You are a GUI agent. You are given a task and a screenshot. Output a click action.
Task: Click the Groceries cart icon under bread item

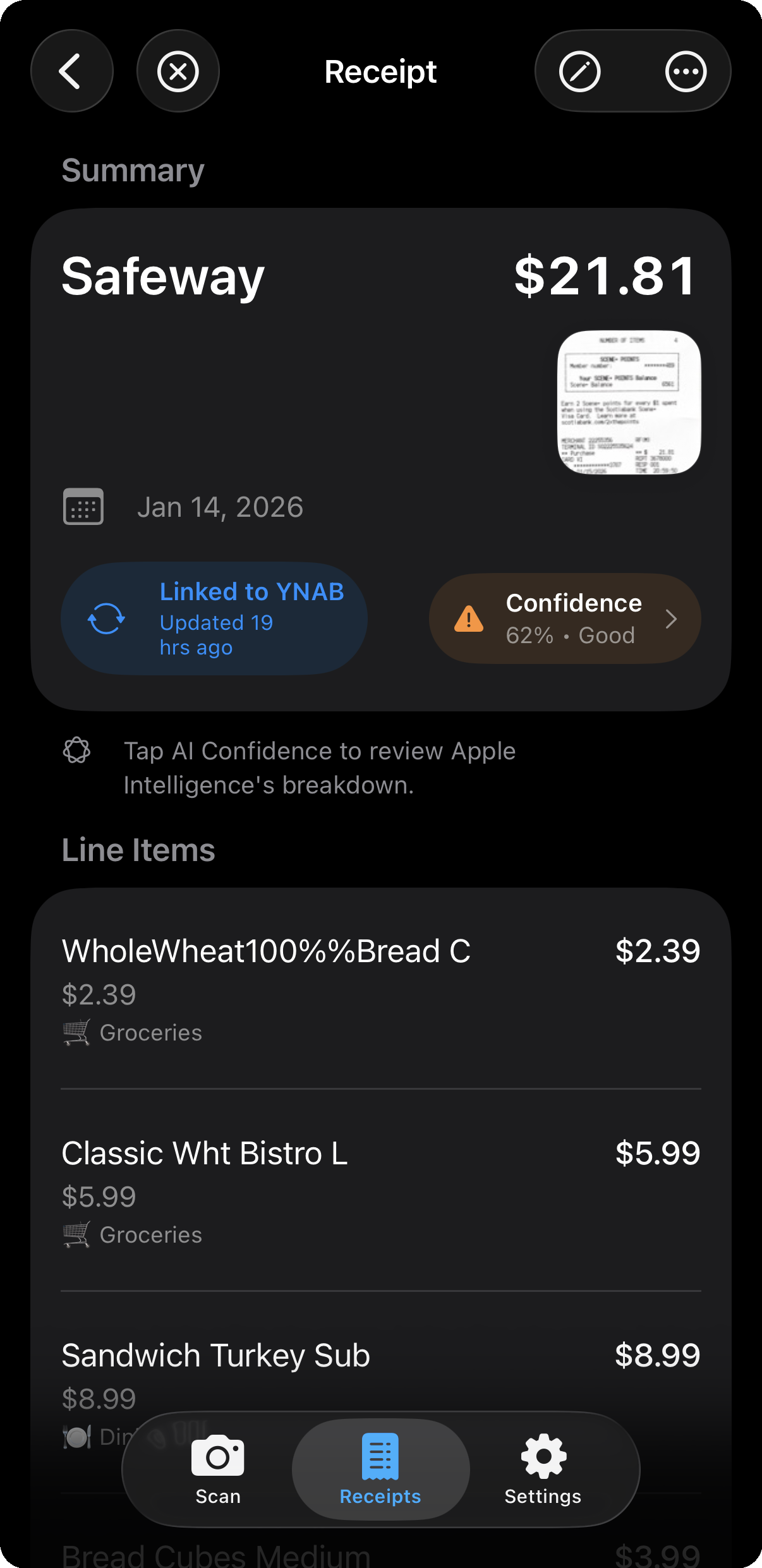[x=77, y=1032]
